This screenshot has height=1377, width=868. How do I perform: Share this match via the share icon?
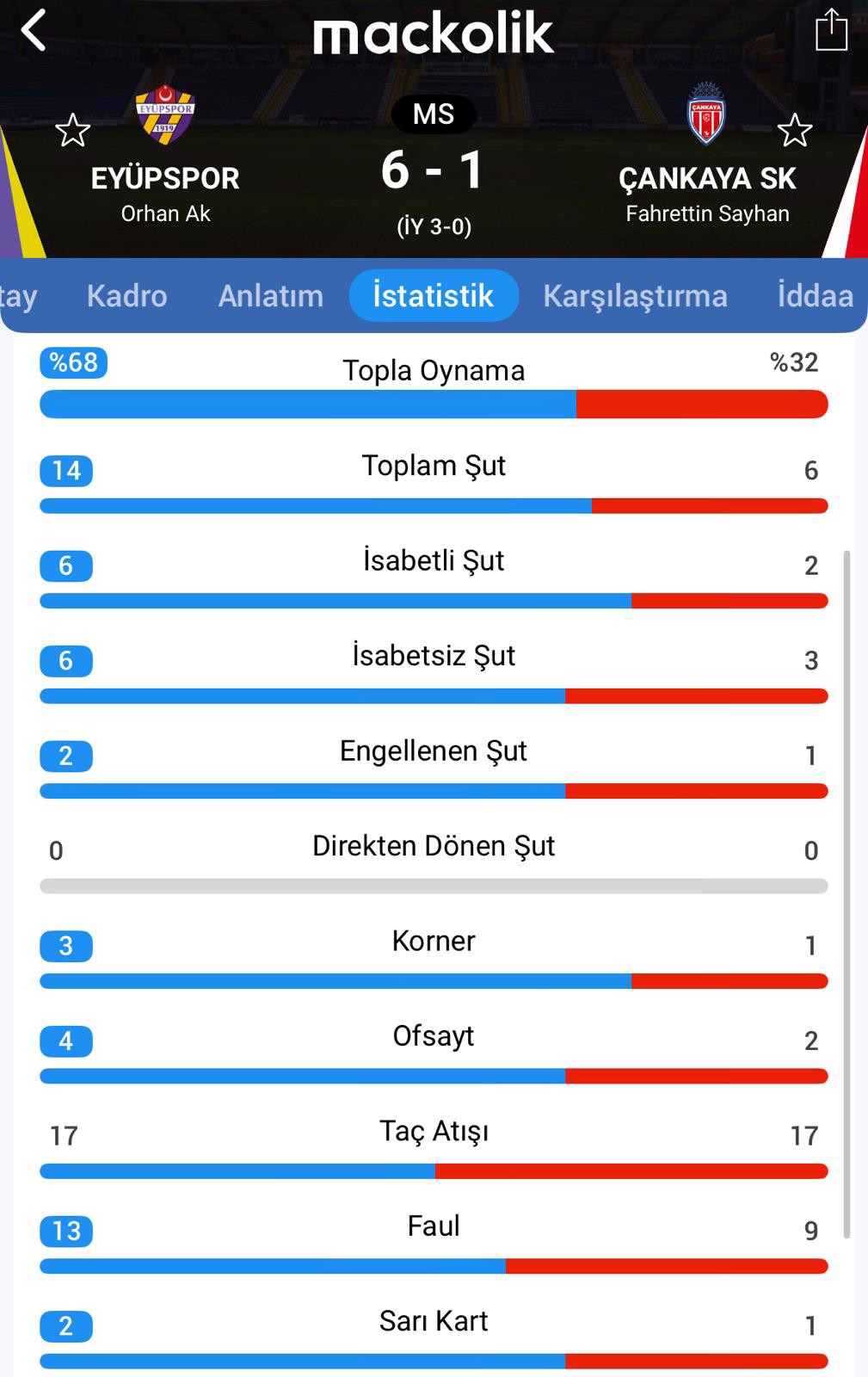coord(831,31)
